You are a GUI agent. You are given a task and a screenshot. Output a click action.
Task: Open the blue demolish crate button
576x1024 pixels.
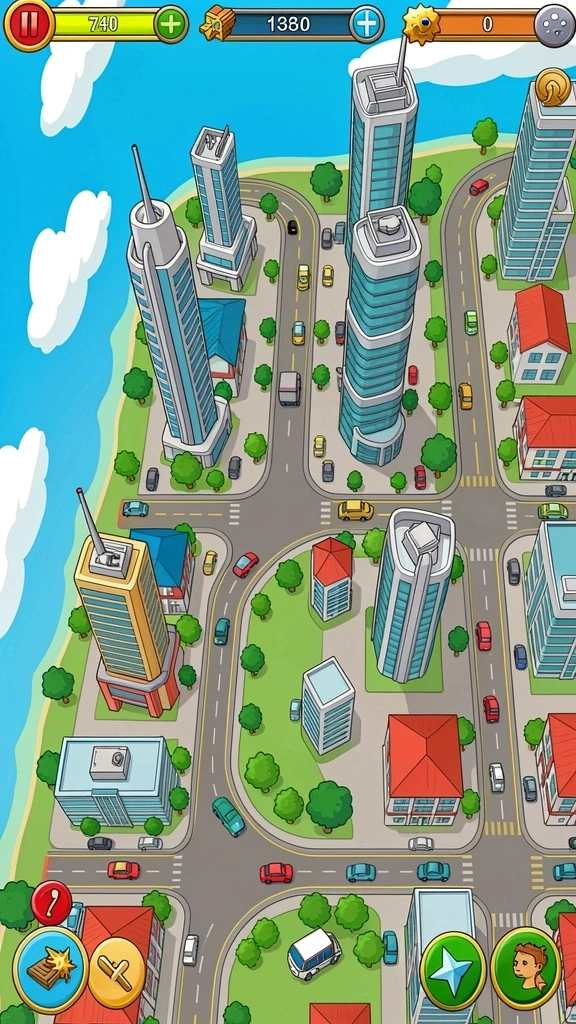51,970
